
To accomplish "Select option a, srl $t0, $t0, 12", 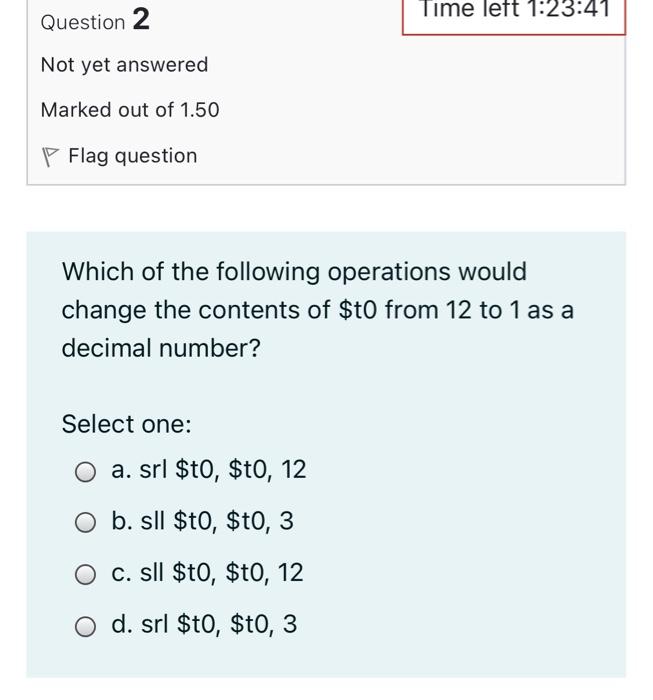I will [x=87, y=471].
